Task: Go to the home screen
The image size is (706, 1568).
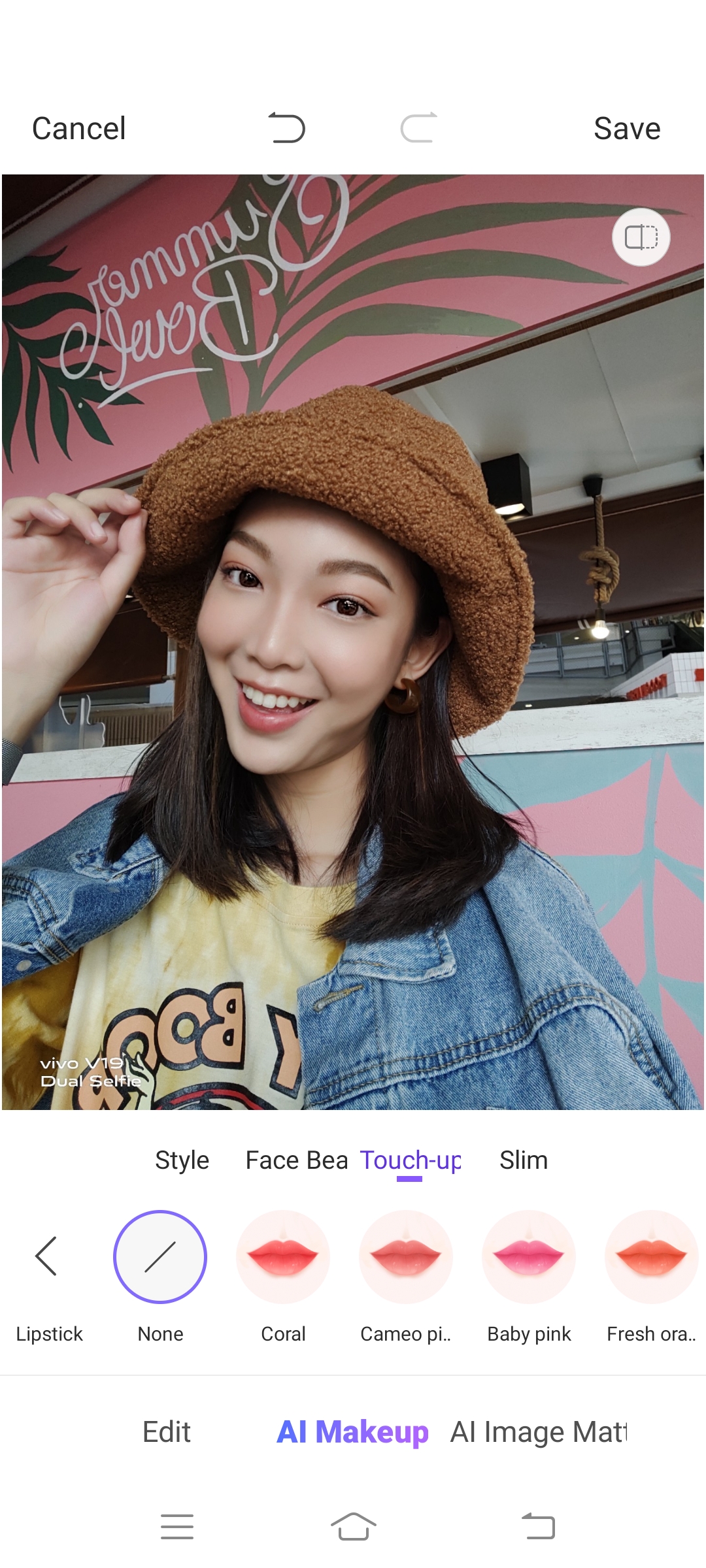Action: click(353, 1527)
